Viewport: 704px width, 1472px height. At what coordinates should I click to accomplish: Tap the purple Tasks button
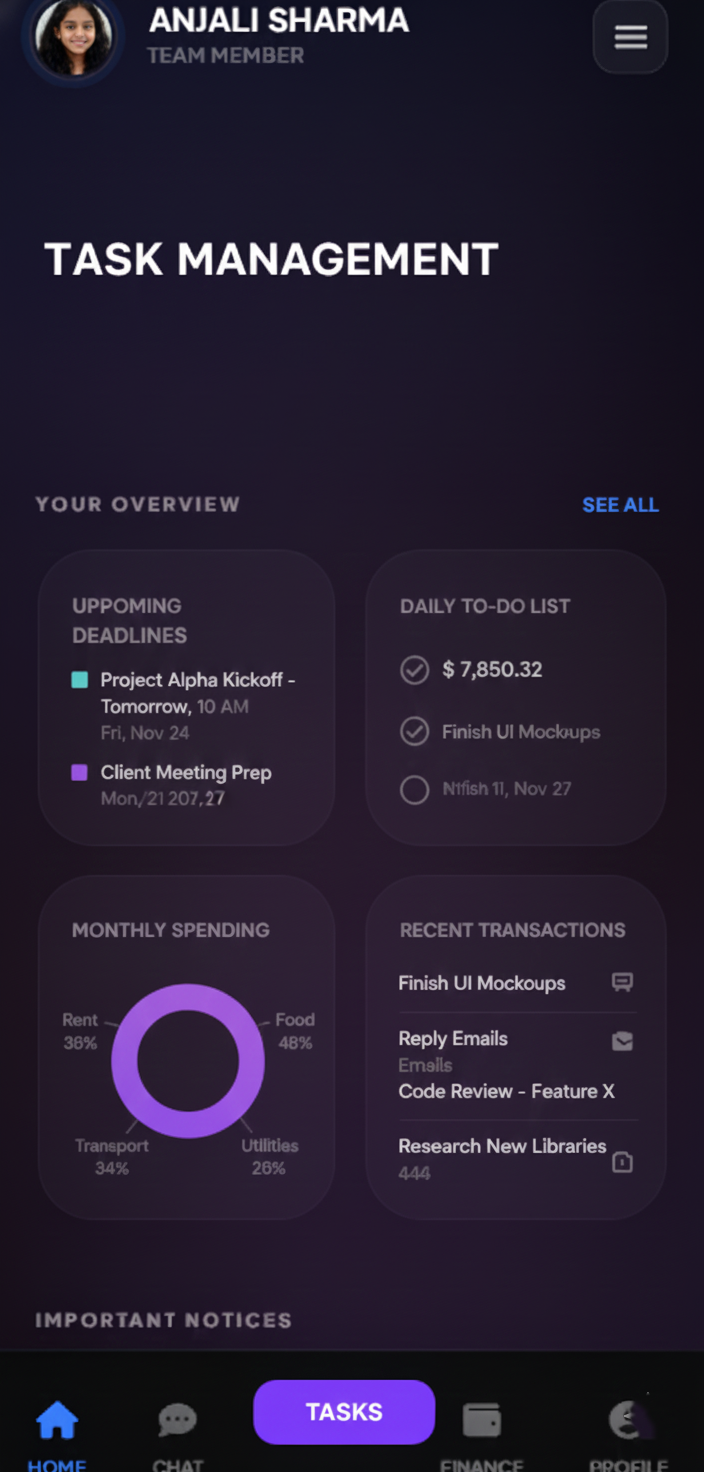(344, 1412)
